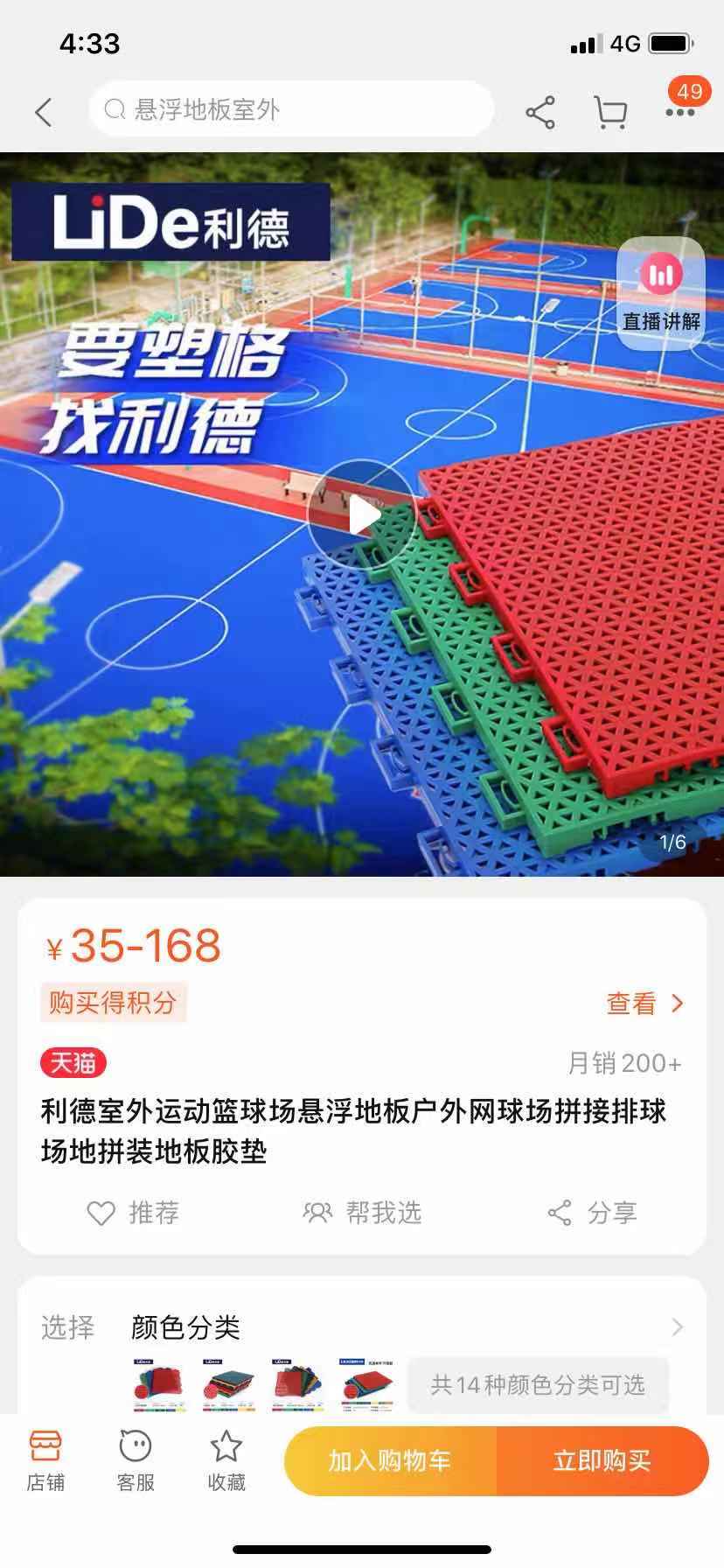Viewport: 724px width, 1568px height.
Task: Add product to 收藏 favorites
Action: tap(226, 1460)
